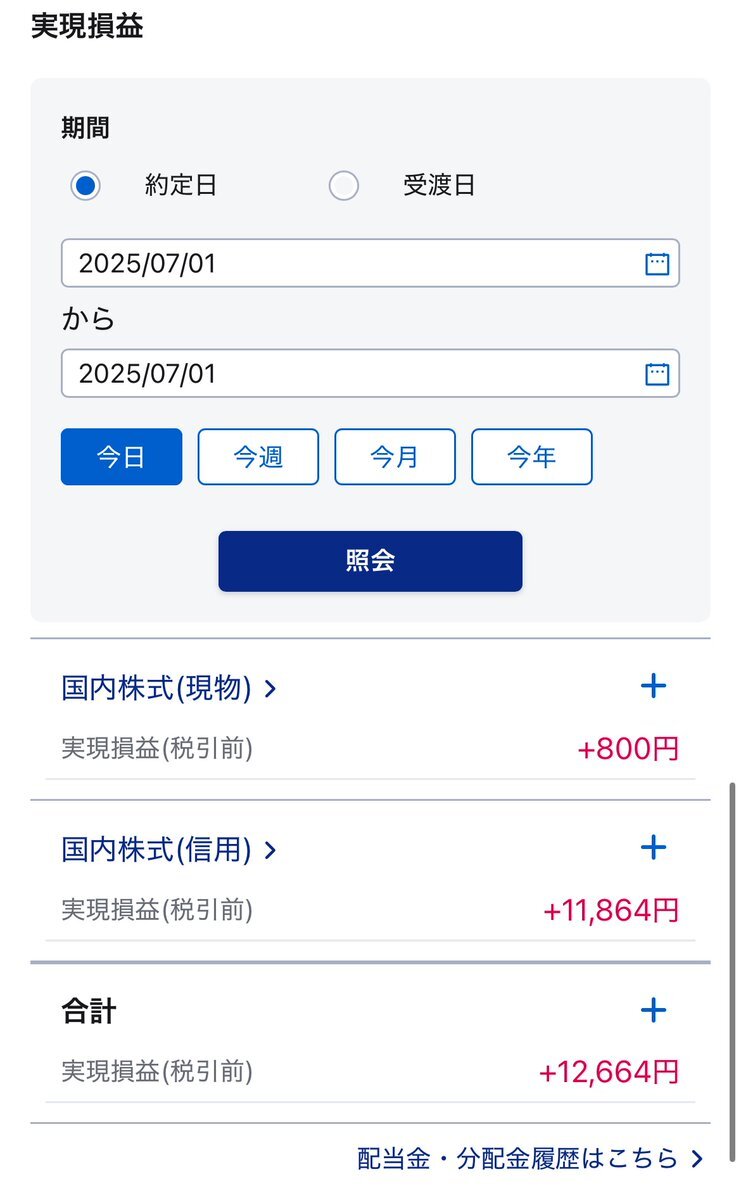
Task: Choose the 今日 period chip
Action: coord(121,457)
